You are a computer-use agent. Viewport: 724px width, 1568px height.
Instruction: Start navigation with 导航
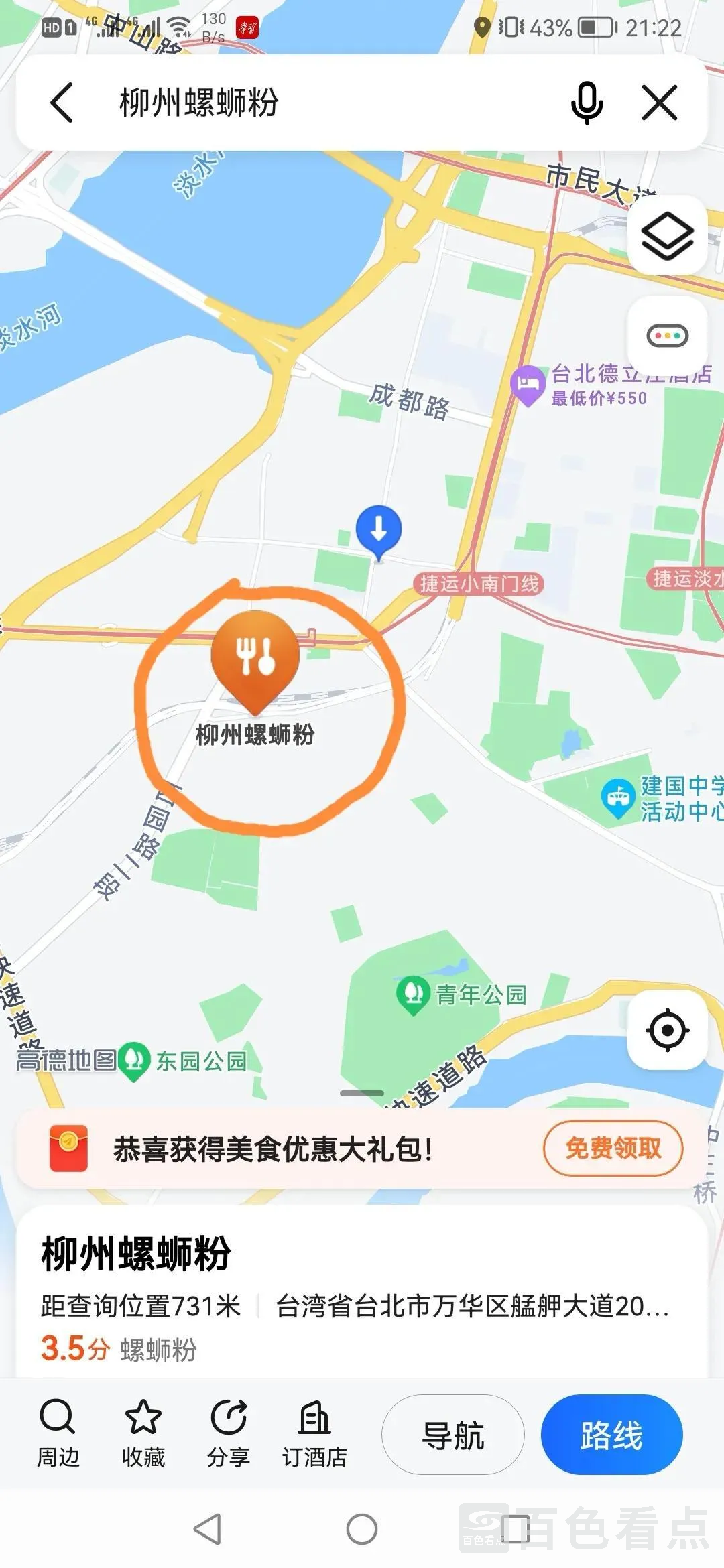pos(453,1435)
